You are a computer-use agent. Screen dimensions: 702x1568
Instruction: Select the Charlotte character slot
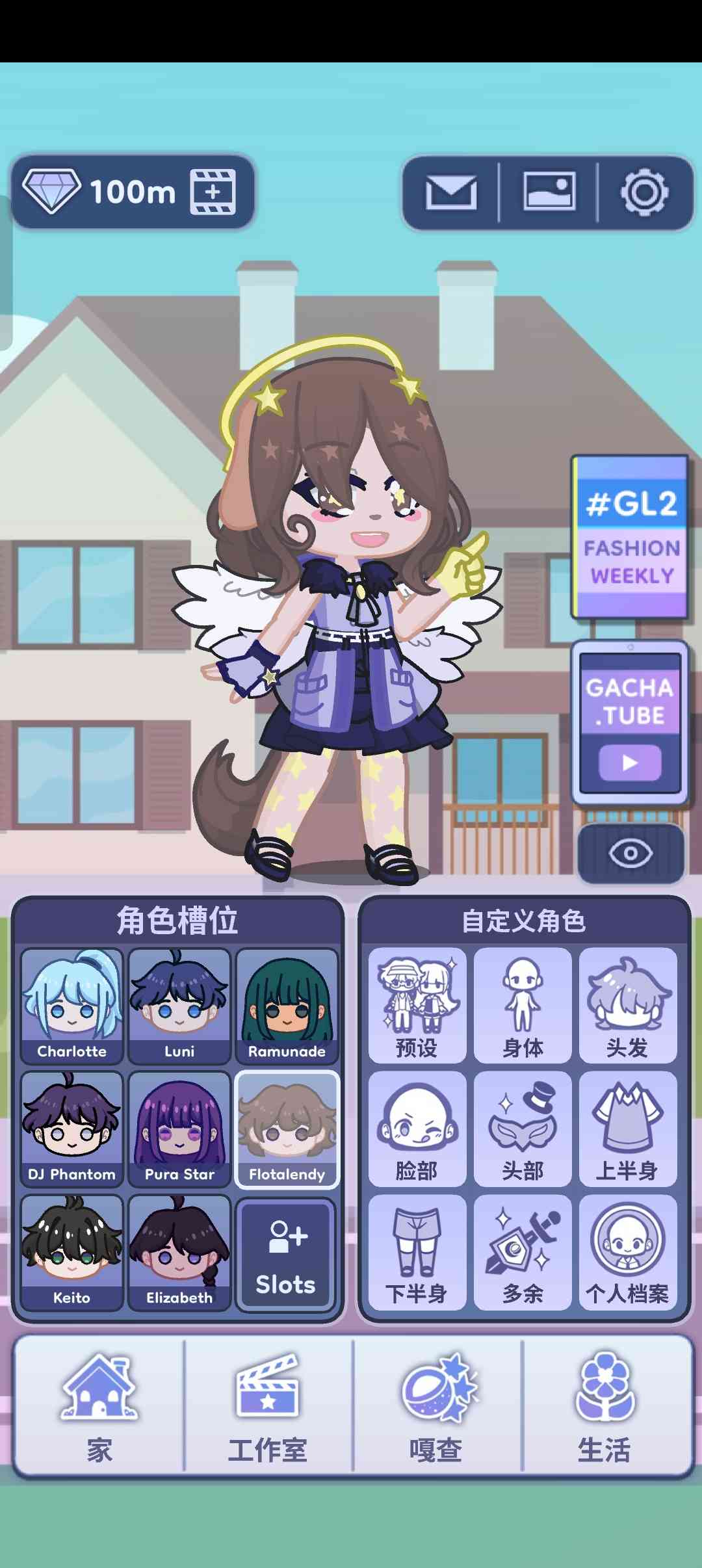(x=71, y=1005)
